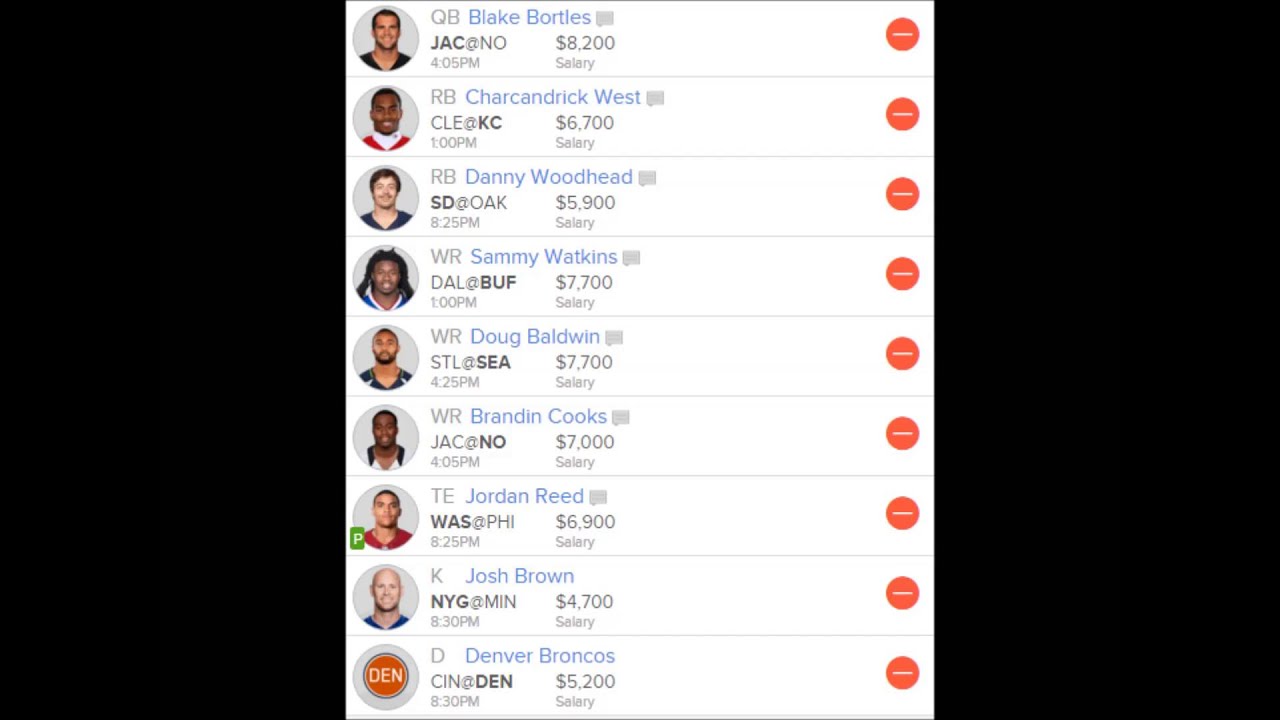The height and width of the screenshot is (720, 1280).
Task: Open Charcandrick West player details
Action: (x=552, y=97)
